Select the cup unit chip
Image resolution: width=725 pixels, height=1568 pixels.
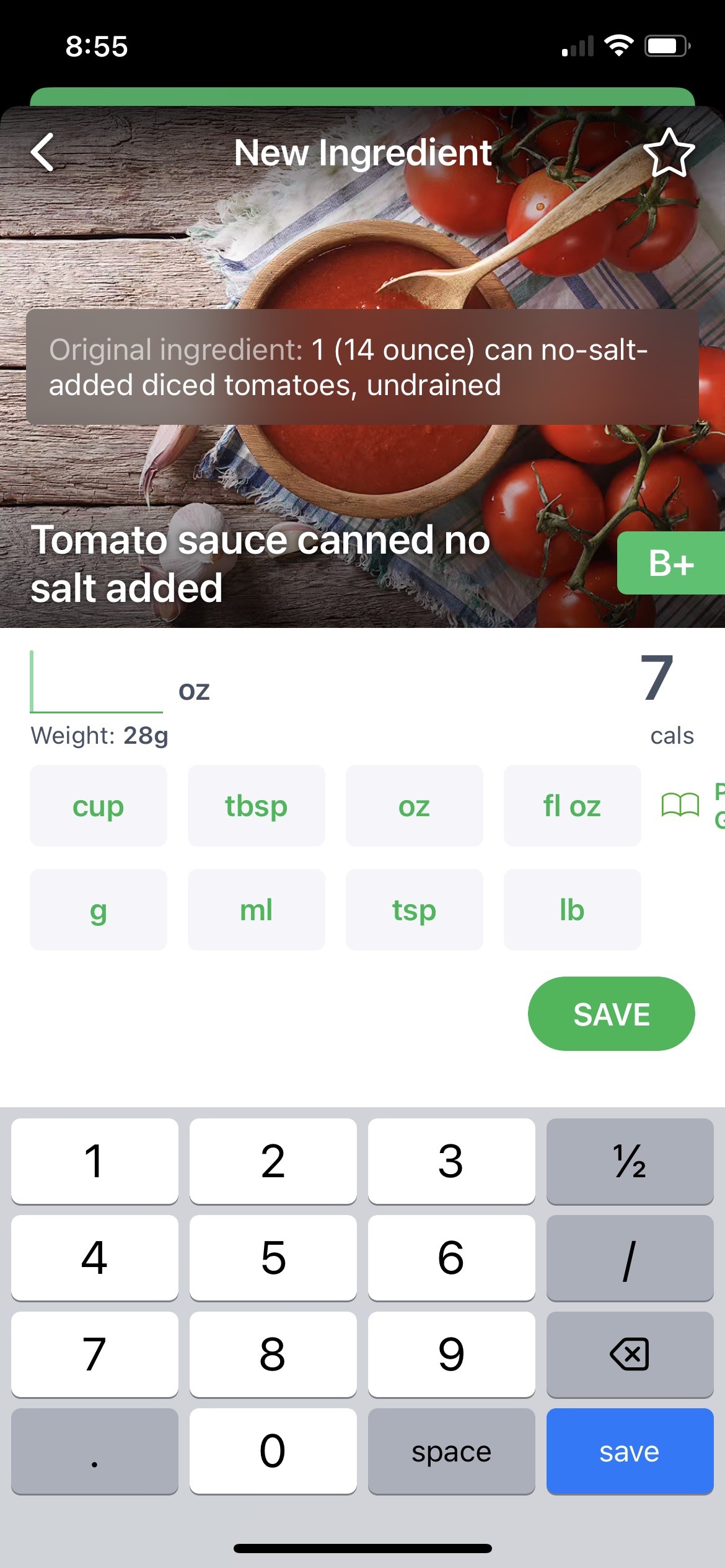point(99,806)
